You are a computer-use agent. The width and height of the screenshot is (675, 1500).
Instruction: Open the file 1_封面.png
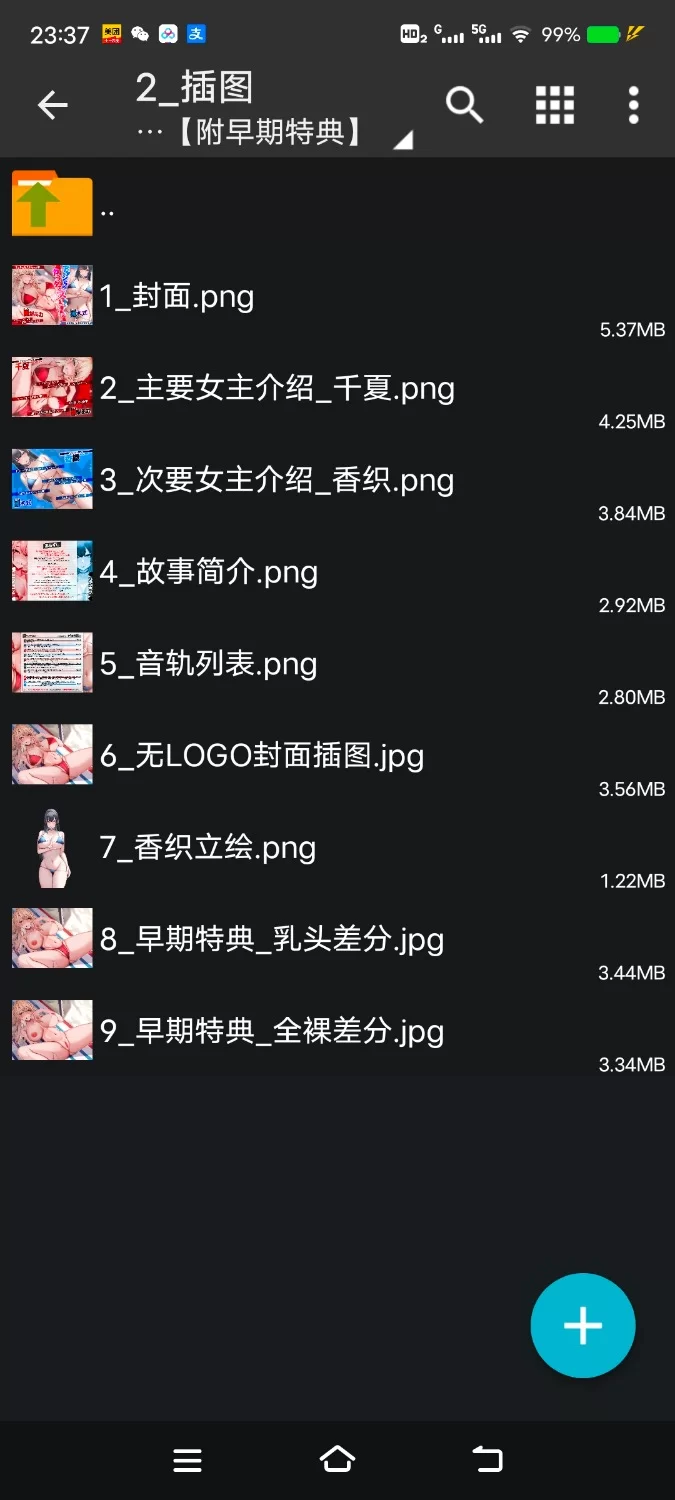point(177,297)
